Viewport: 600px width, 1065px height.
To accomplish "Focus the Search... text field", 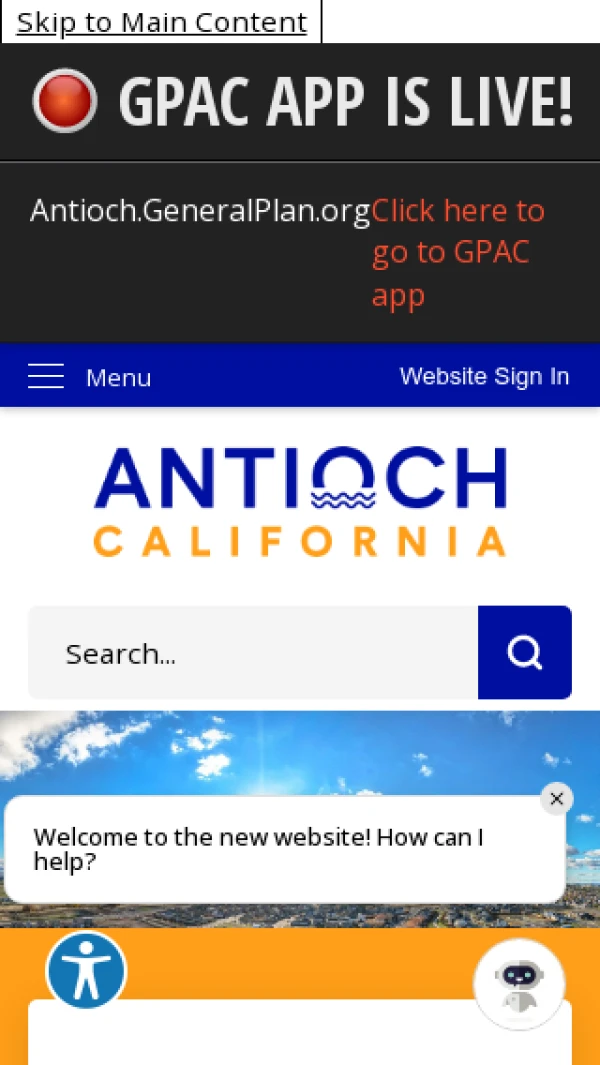I will point(253,653).
